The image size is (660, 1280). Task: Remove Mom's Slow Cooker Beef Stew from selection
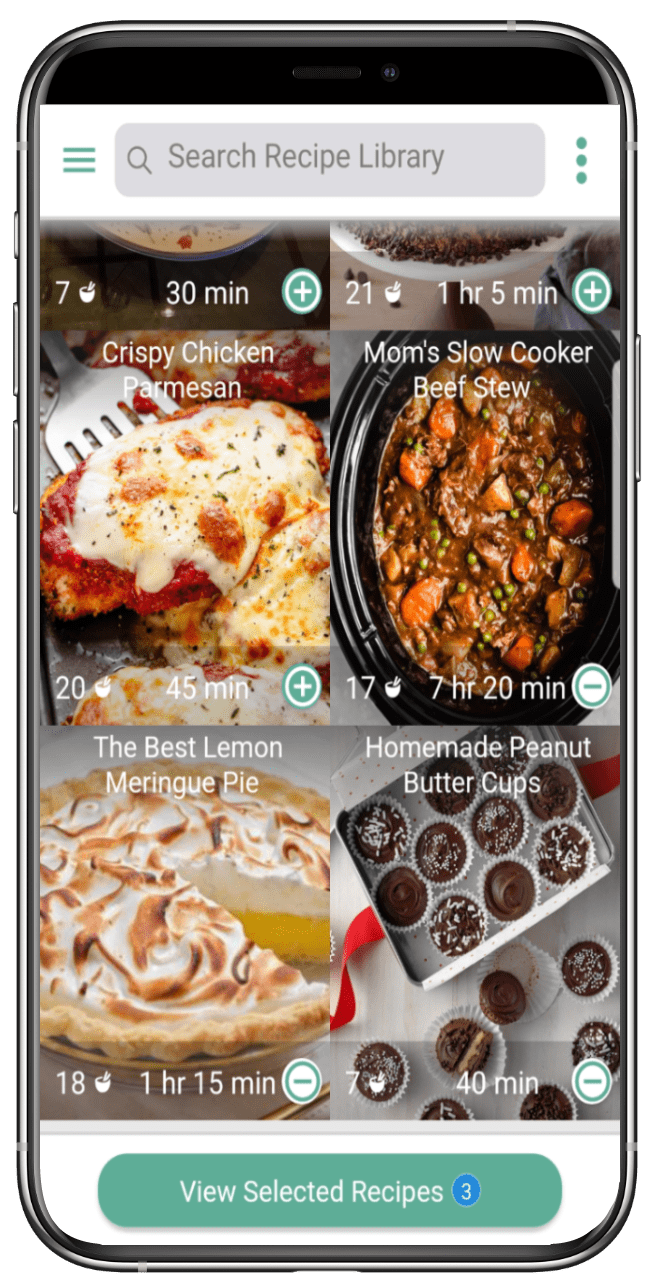tap(592, 687)
